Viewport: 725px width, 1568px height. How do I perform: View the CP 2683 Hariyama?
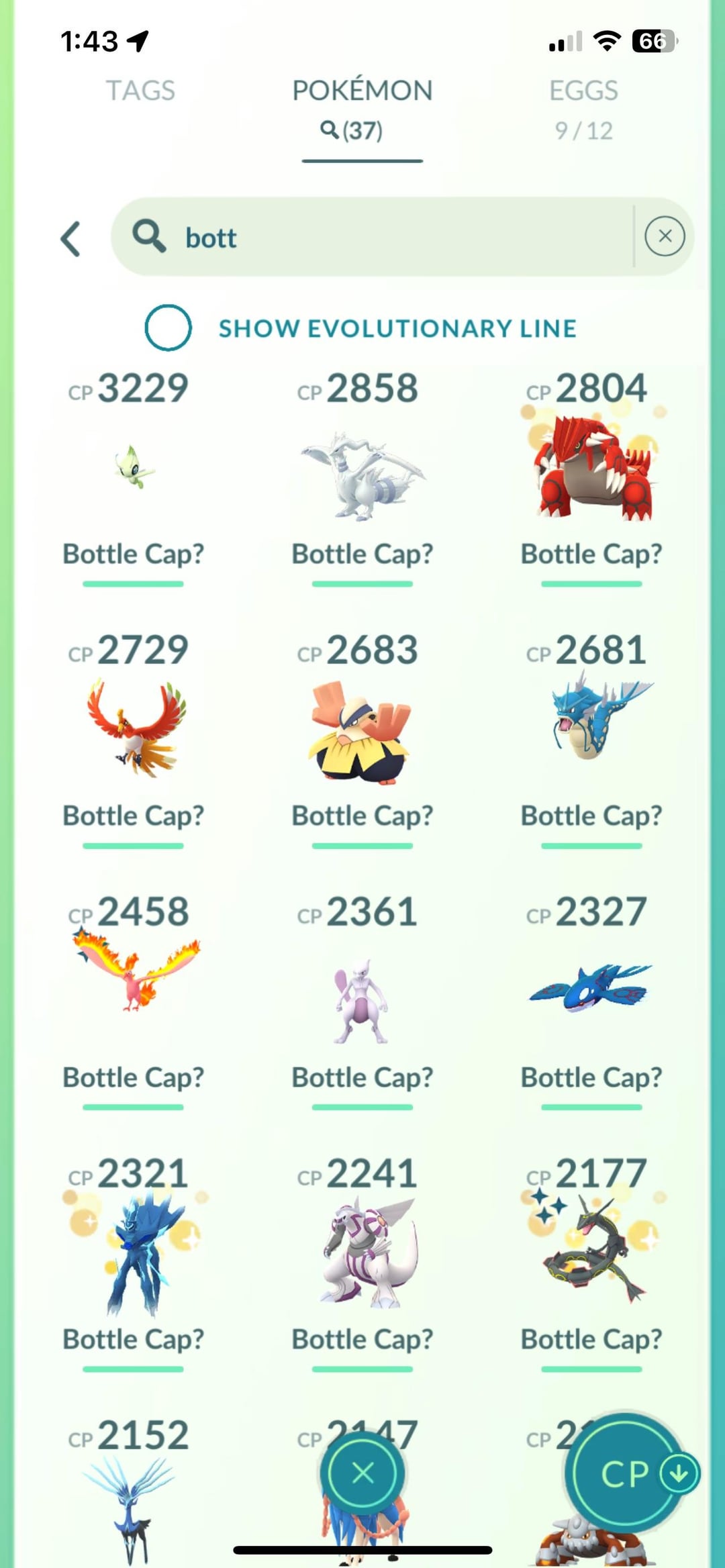[x=362, y=740]
